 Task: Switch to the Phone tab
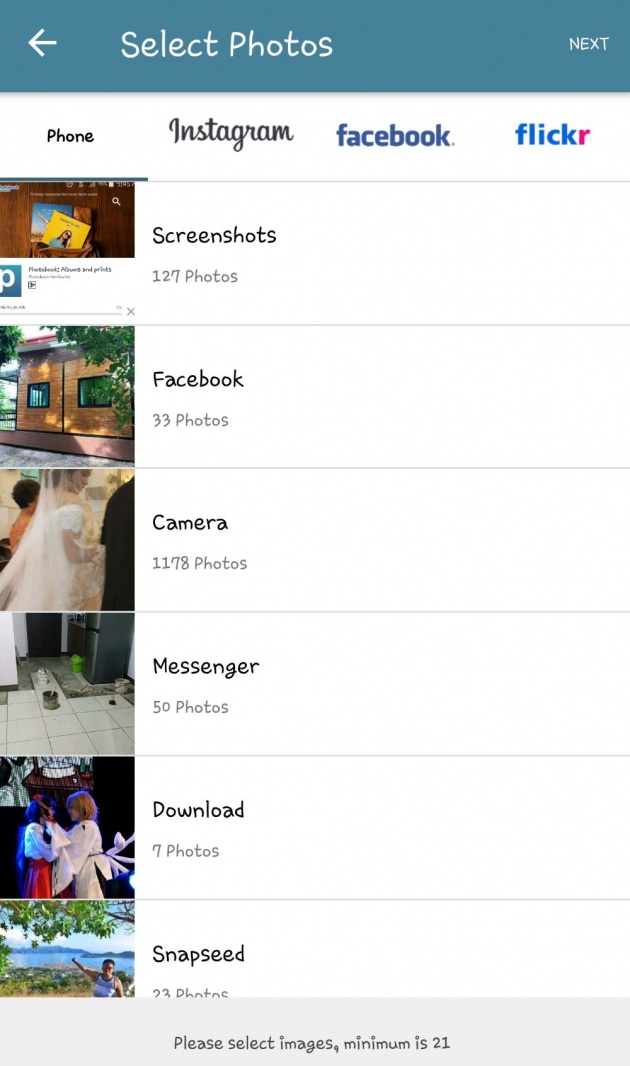(x=71, y=136)
